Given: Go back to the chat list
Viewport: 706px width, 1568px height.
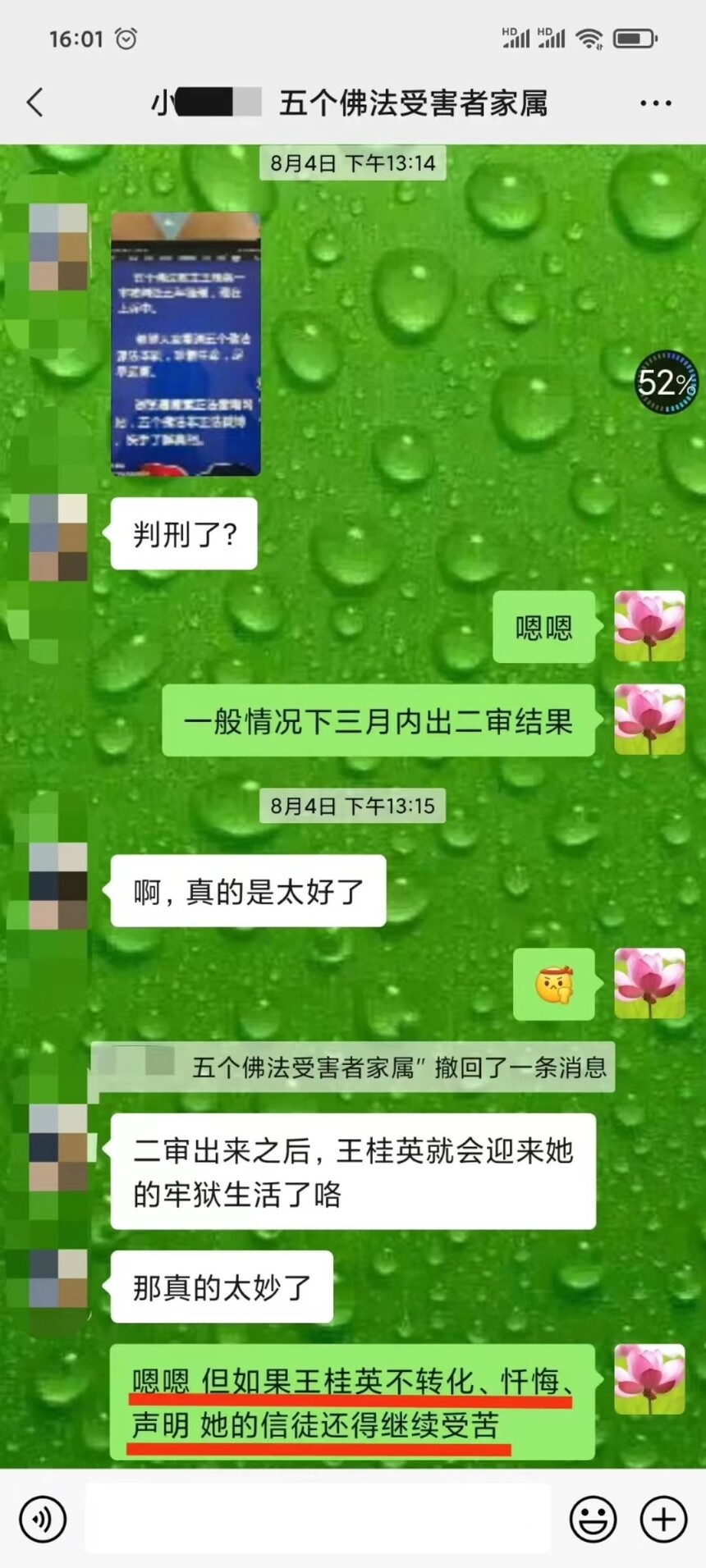Looking at the screenshot, I should (34, 103).
